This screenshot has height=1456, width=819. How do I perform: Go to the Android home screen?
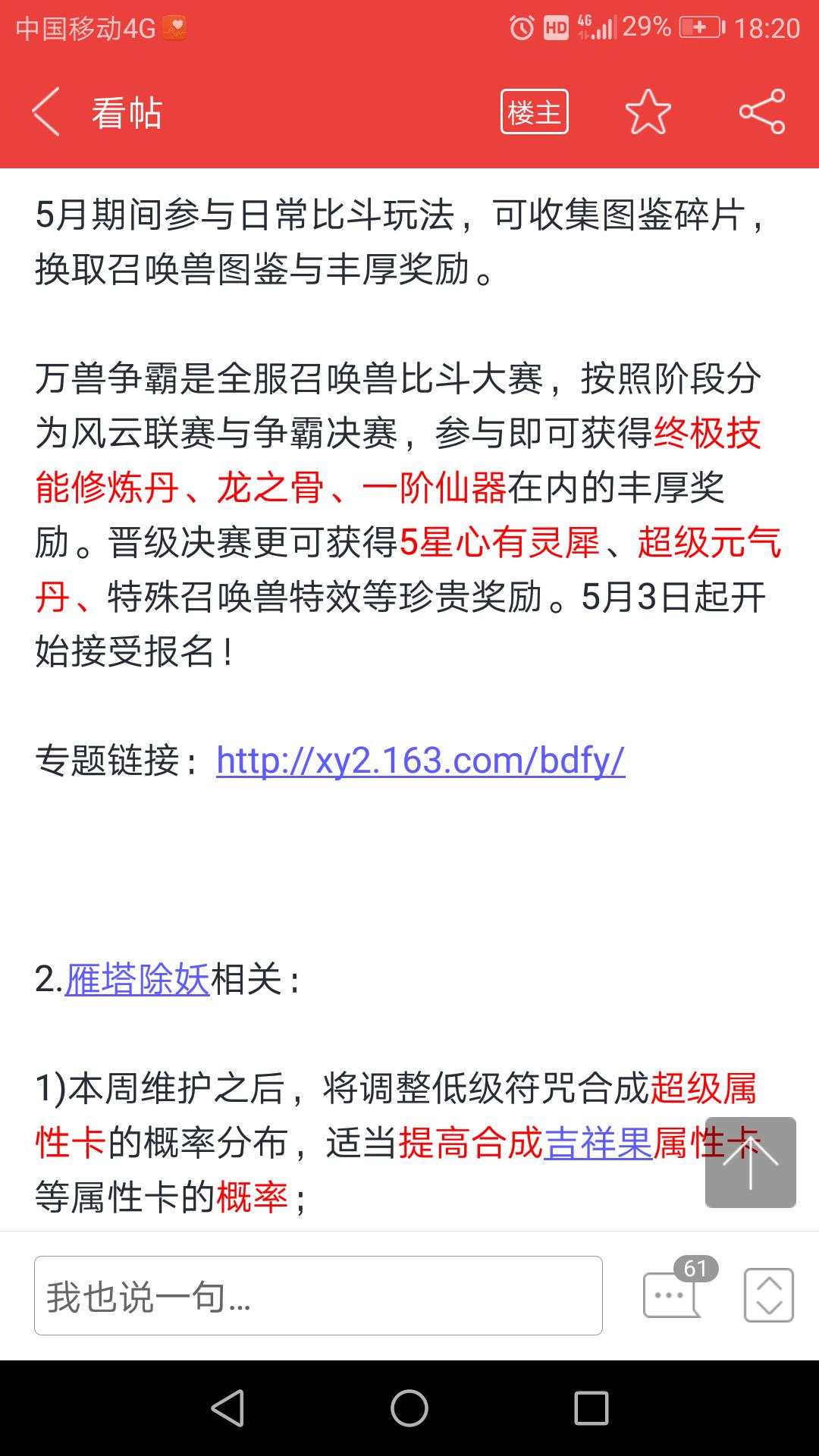[409, 1408]
